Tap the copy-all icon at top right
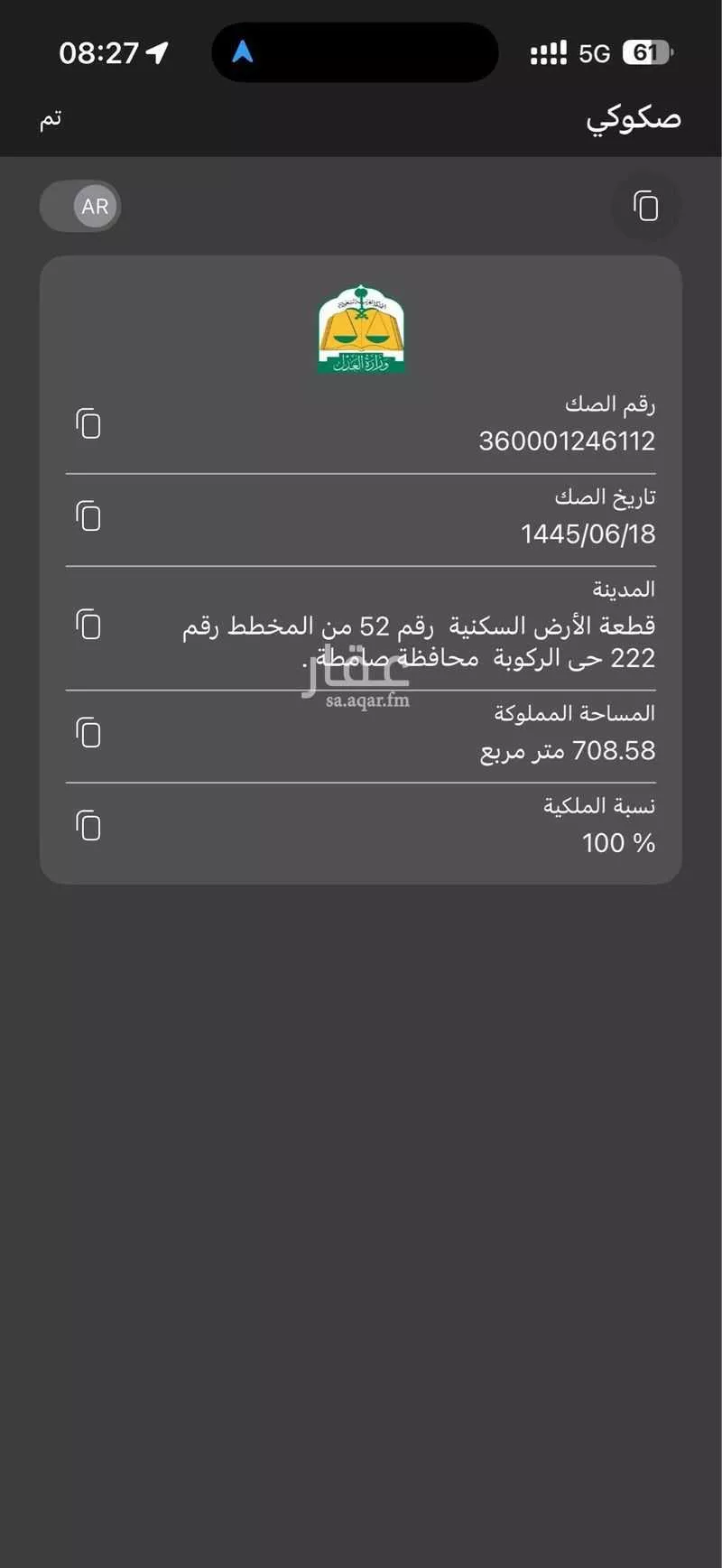This screenshot has height=1568, width=722. pyautogui.click(x=645, y=207)
